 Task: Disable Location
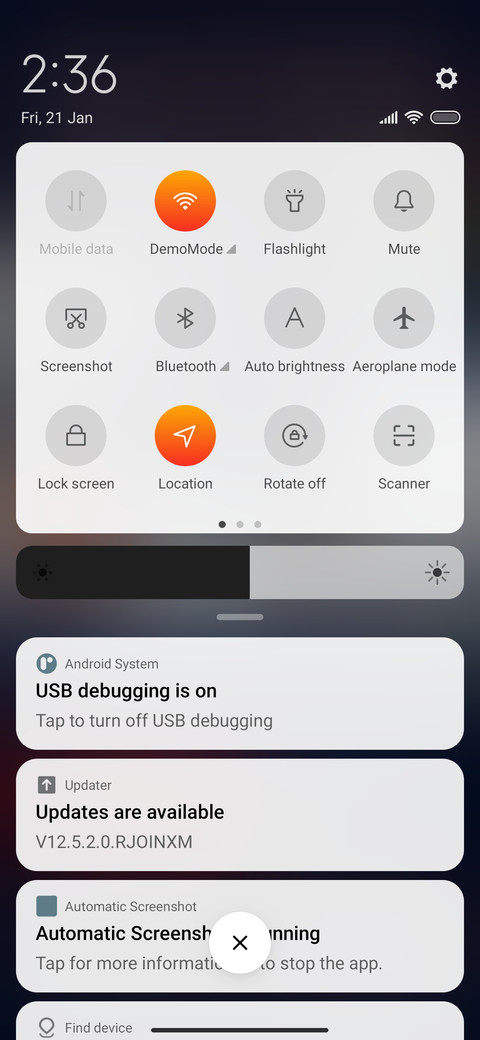(185, 436)
